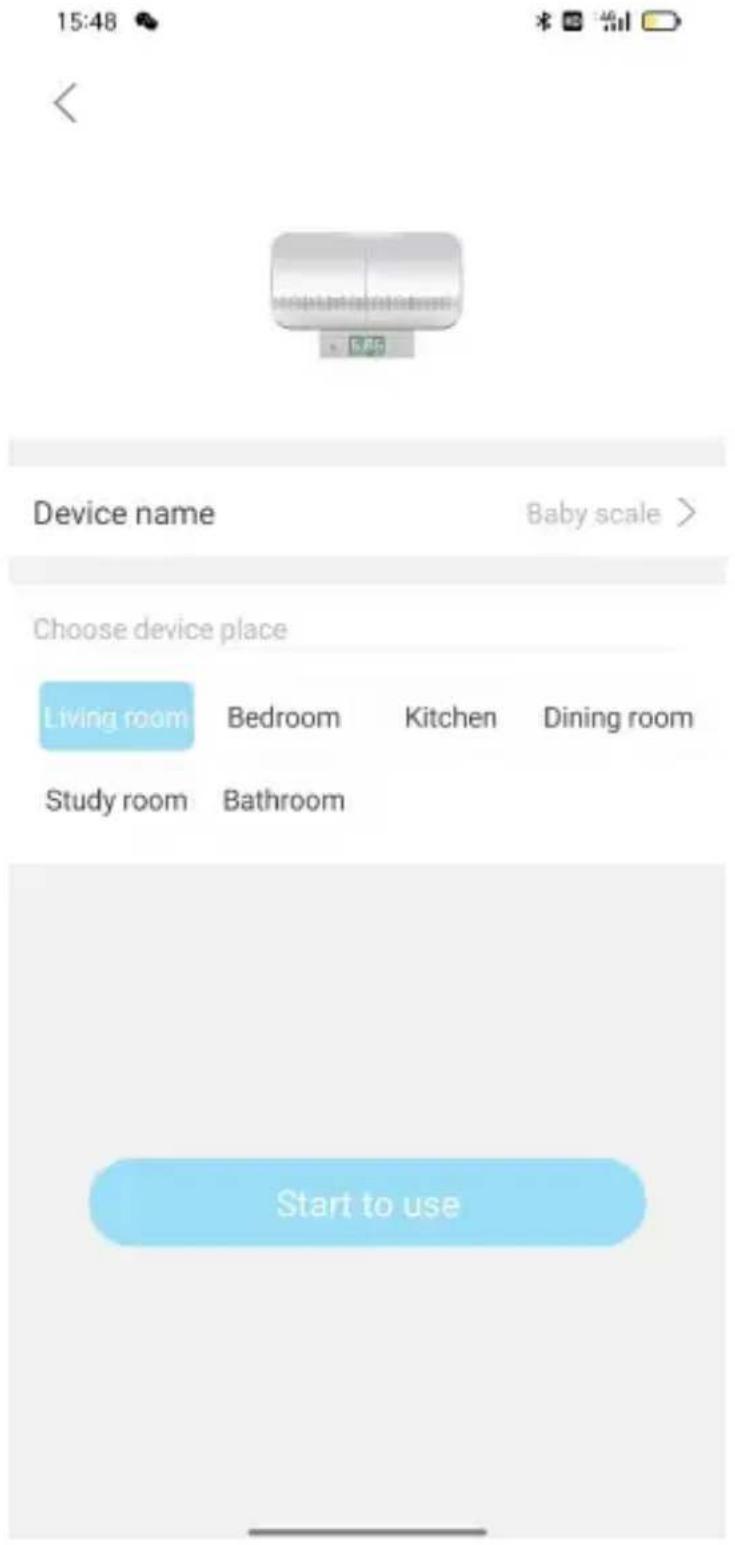Choose Bedroom as device place

[284, 718]
